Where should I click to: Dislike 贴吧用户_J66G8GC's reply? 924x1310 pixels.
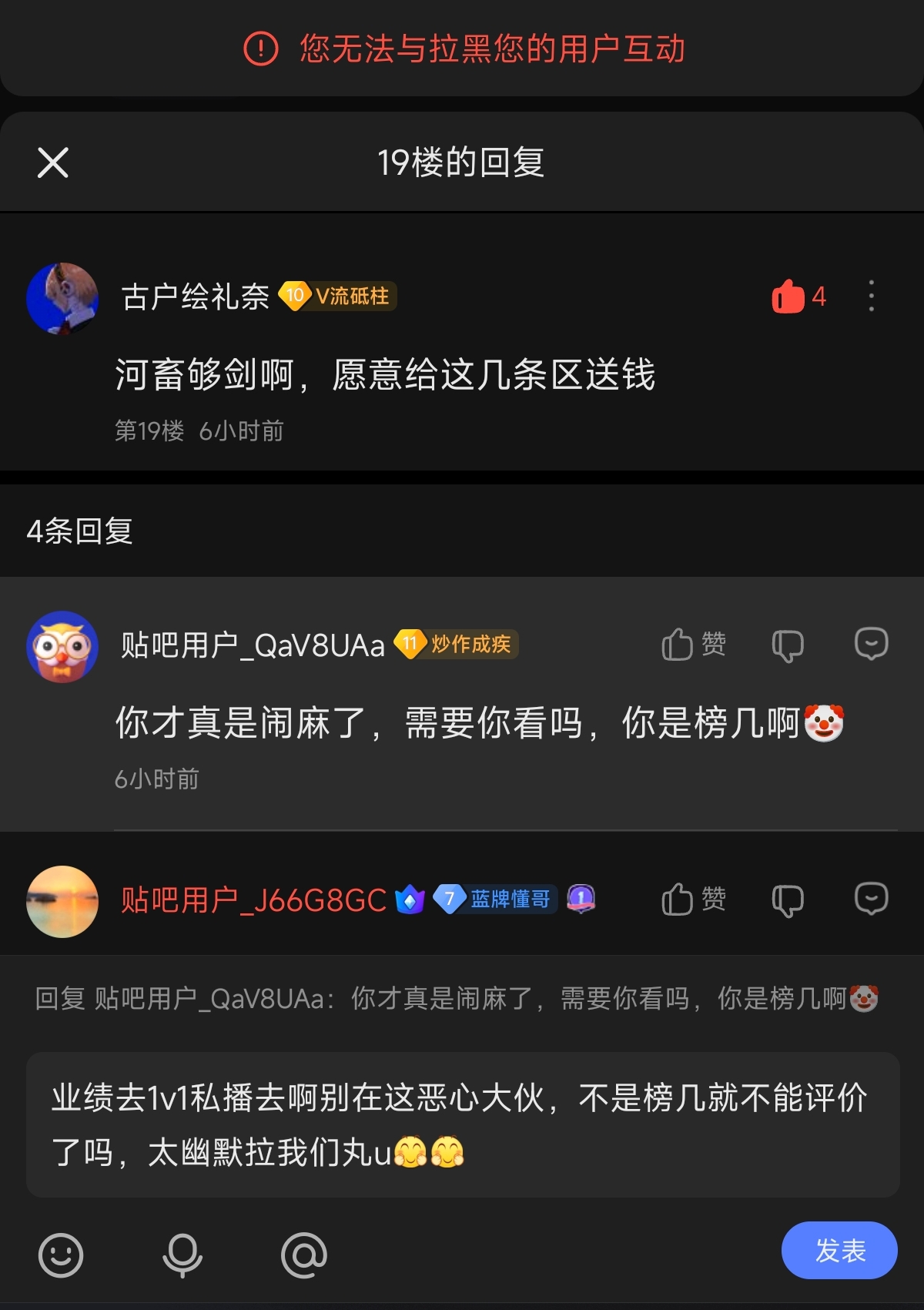pos(788,900)
